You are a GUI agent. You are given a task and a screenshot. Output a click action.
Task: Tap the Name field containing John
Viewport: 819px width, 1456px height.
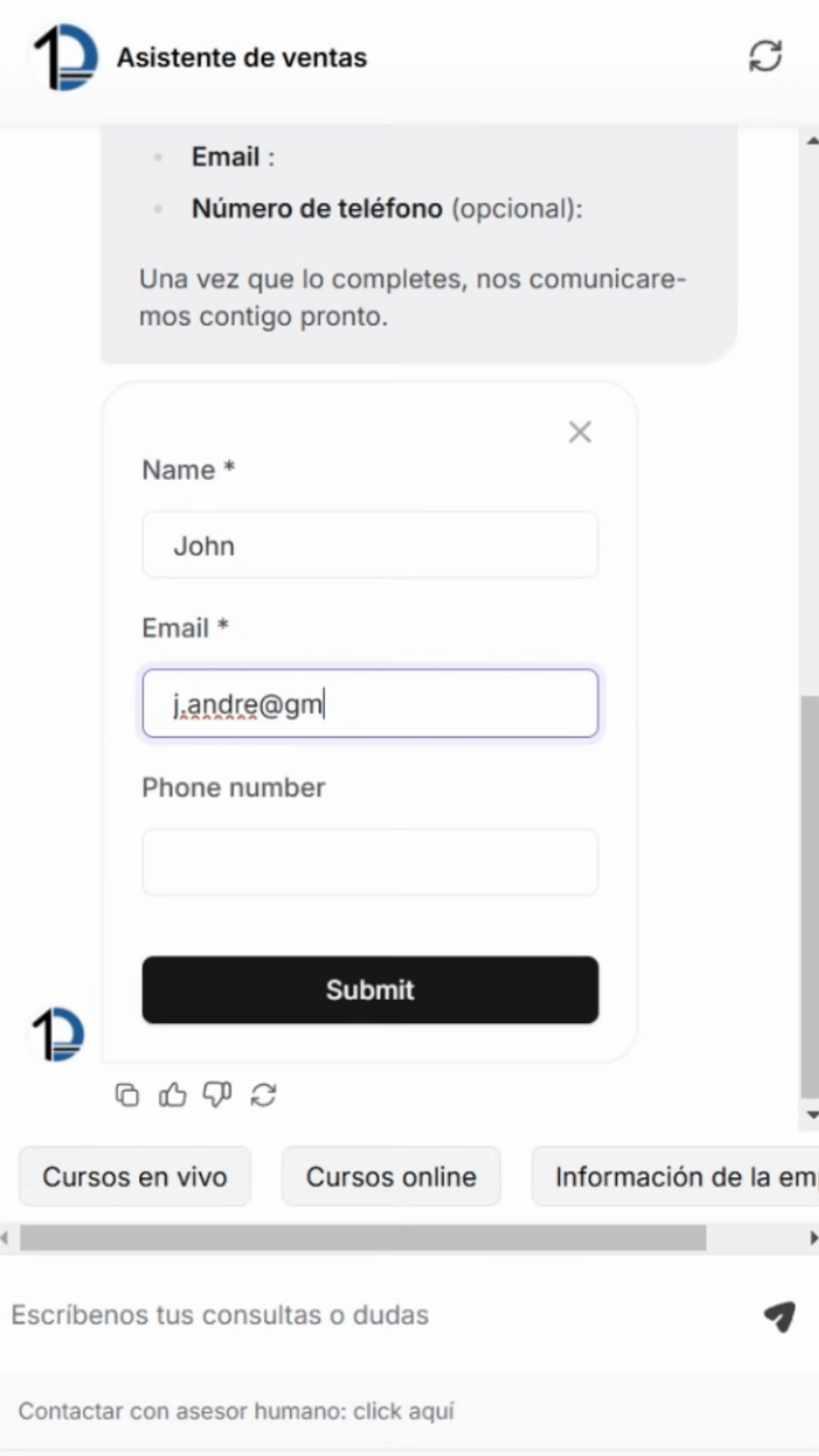(370, 545)
